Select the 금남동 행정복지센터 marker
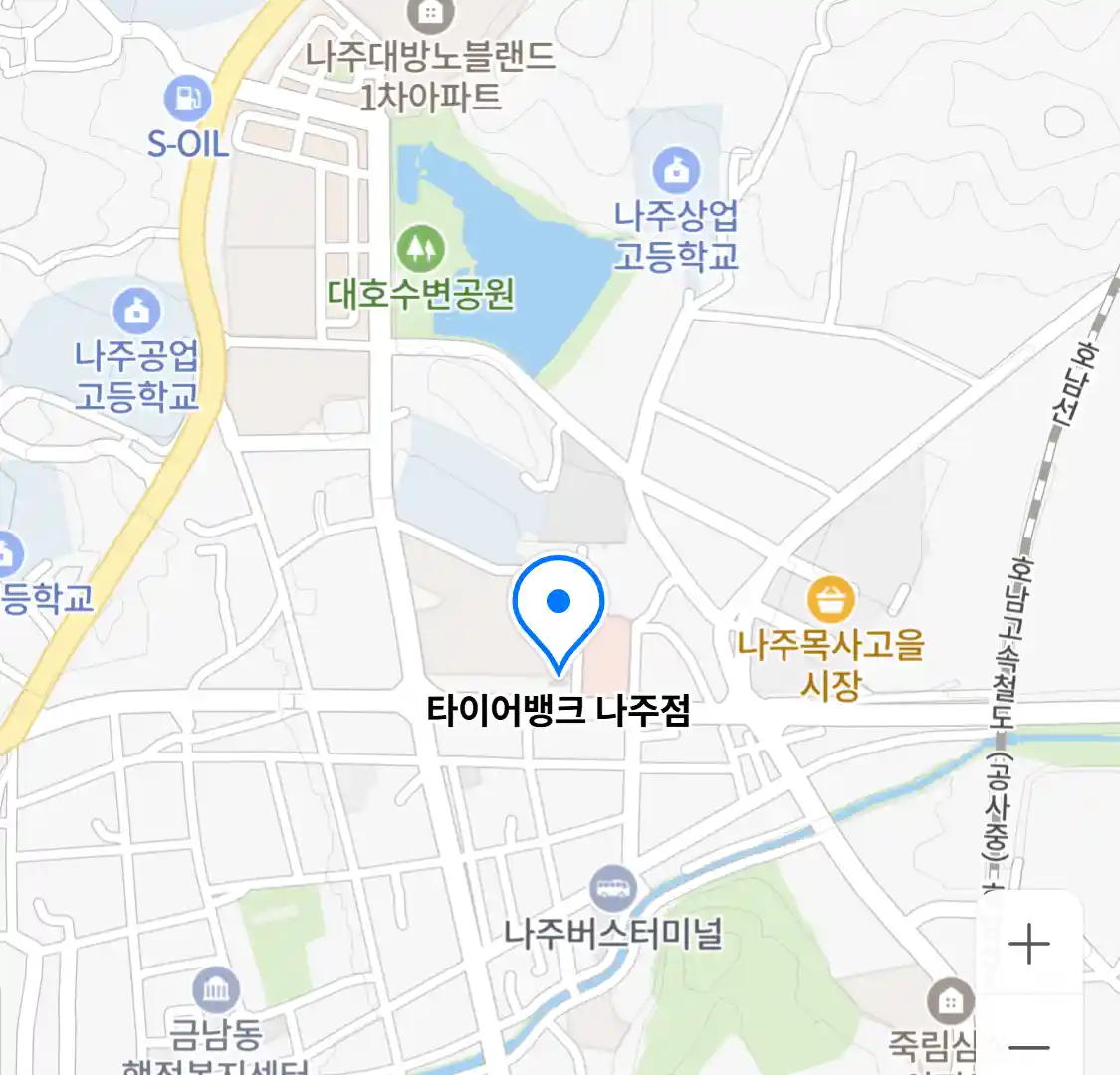This screenshot has height=1075, width=1120. click(215, 989)
